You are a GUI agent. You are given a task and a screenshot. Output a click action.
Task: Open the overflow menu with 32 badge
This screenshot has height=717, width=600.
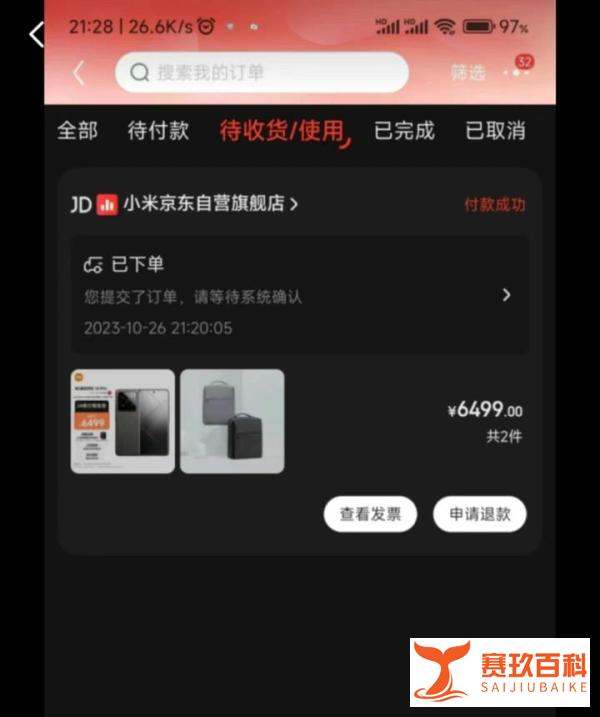(518, 71)
